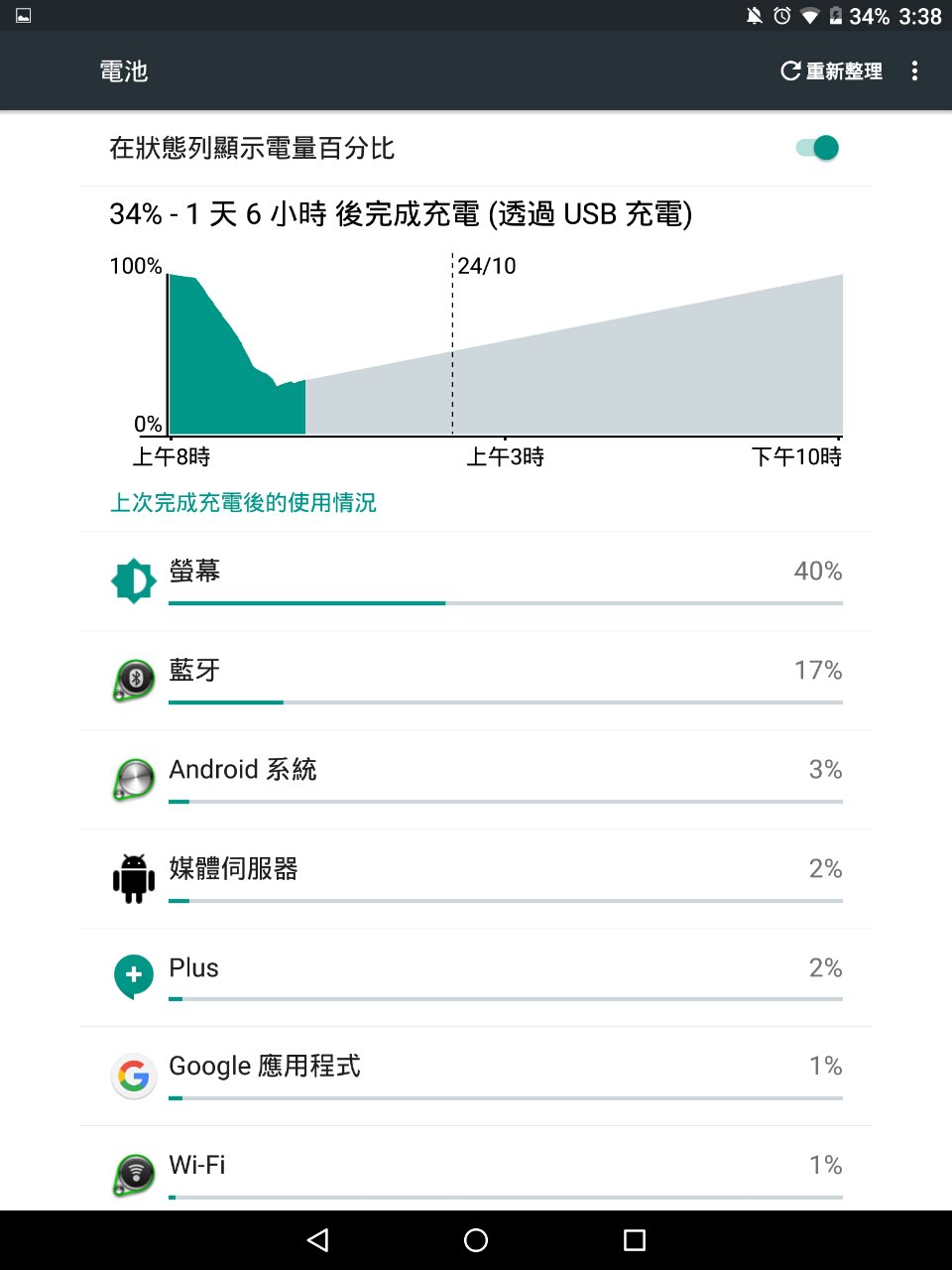Open Google 應用程式 usage details
The image size is (952, 1270).
tap(476, 1077)
